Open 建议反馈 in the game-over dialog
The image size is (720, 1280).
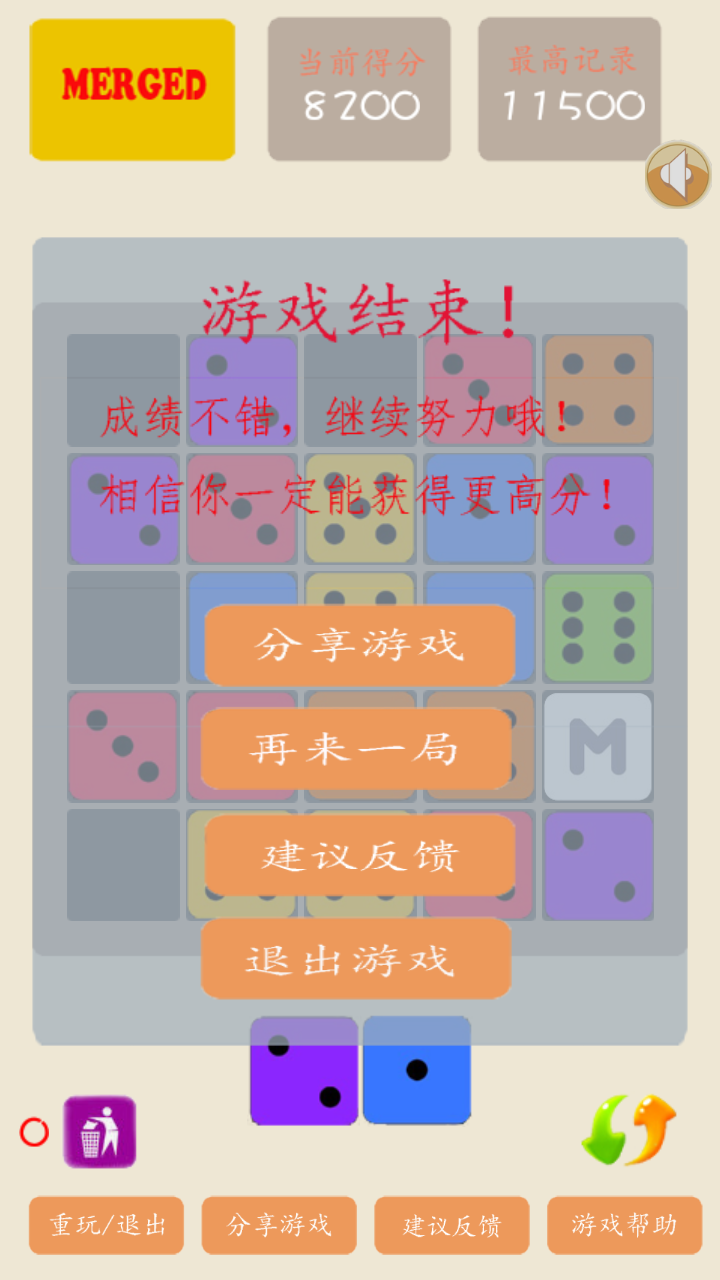click(x=360, y=855)
